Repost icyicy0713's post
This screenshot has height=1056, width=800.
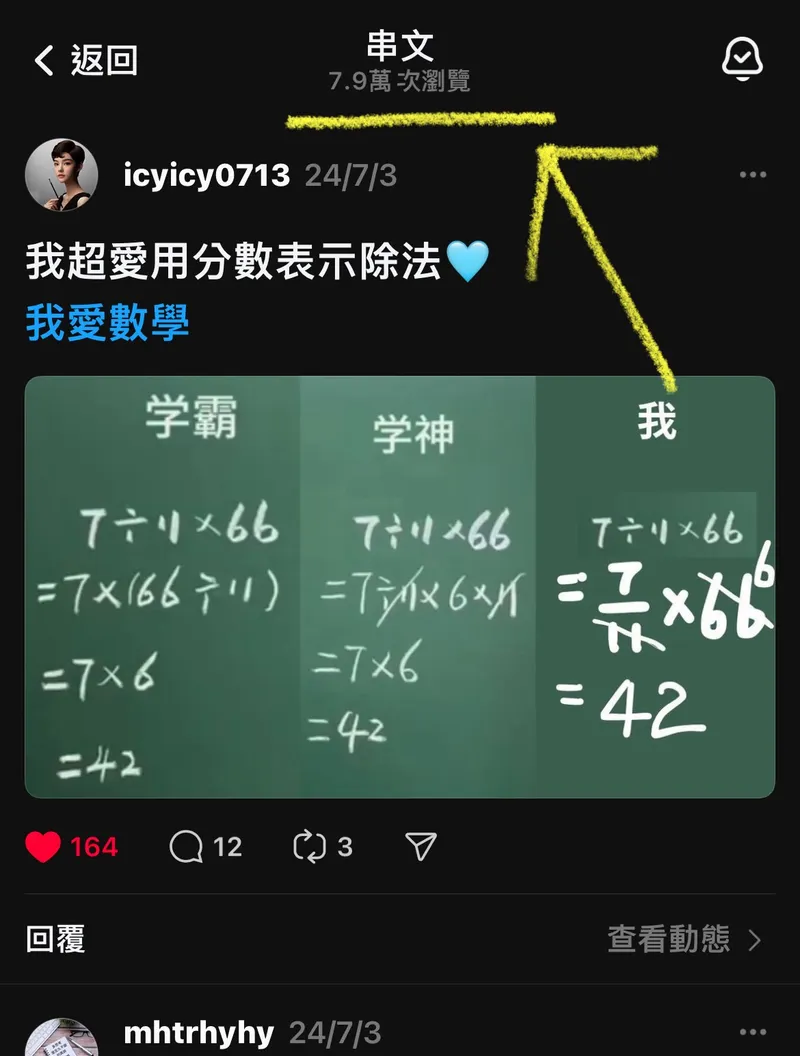309,847
